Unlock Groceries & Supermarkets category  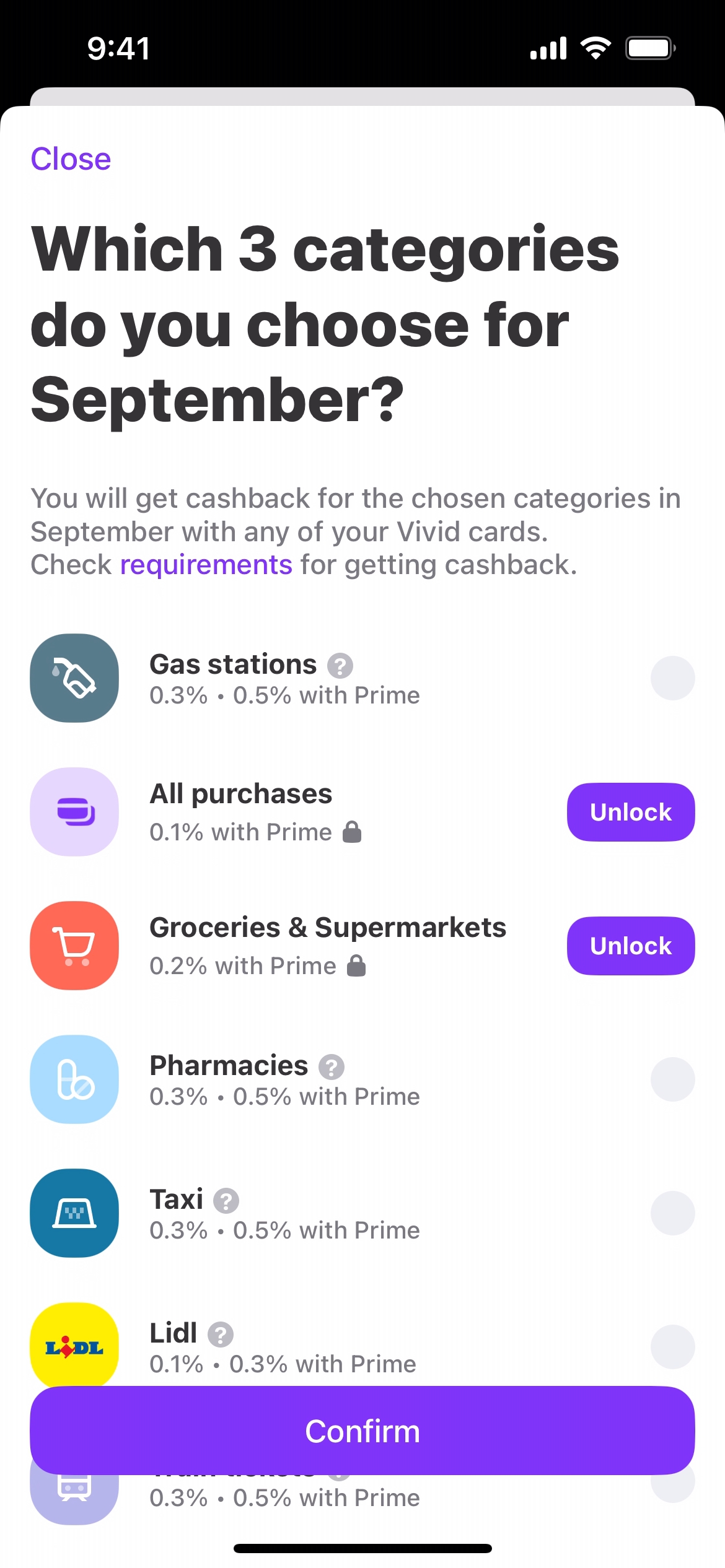tap(630, 946)
